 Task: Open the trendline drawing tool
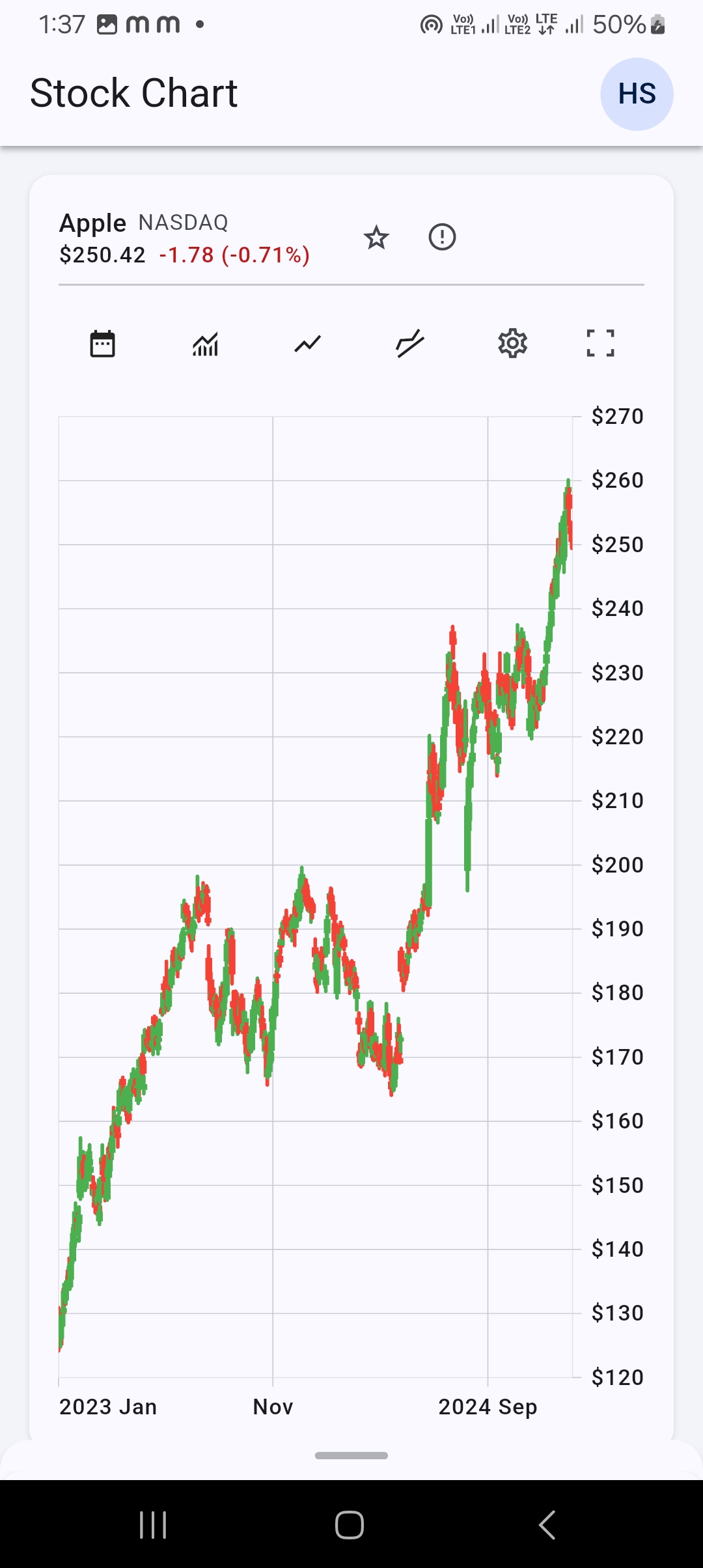[x=410, y=344]
